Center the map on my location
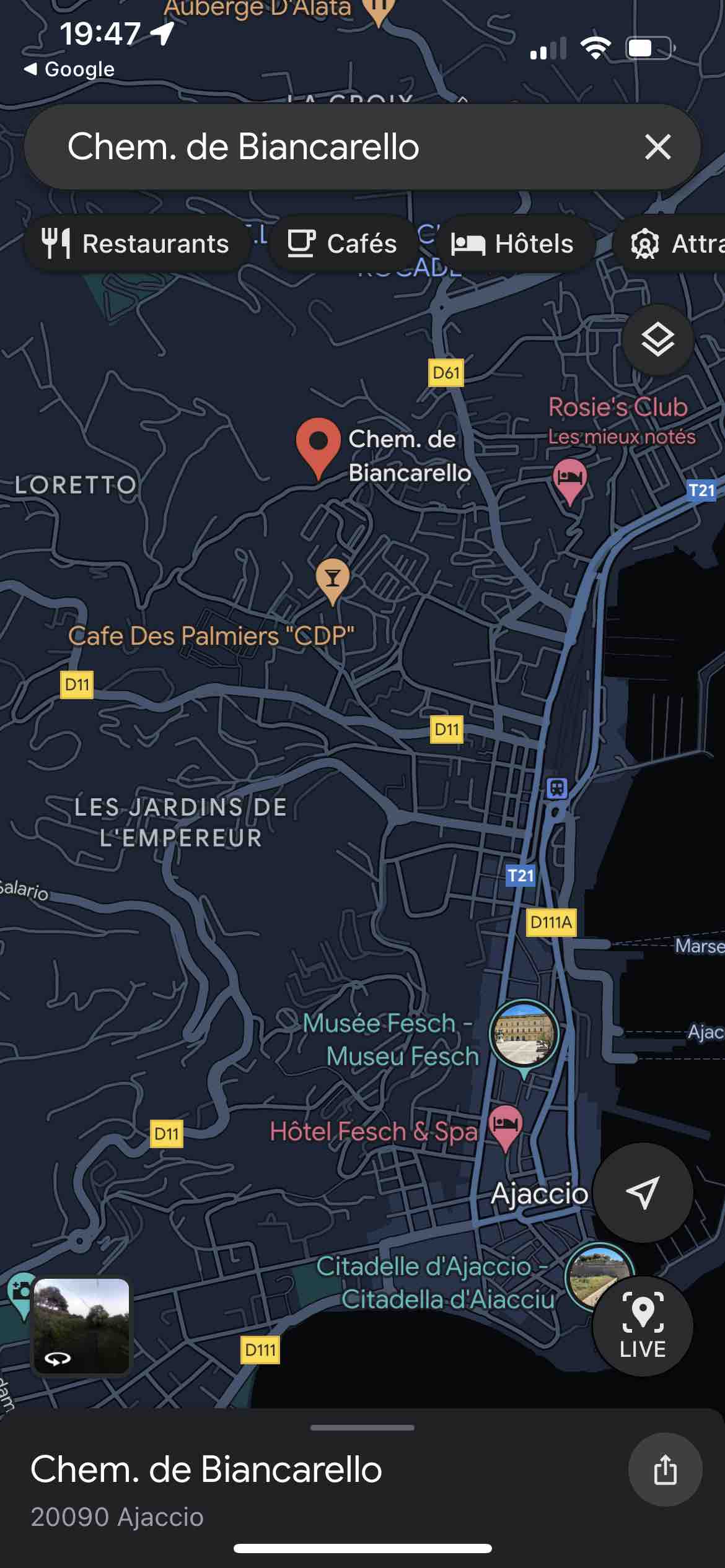The image size is (725, 1568). [x=643, y=1191]
